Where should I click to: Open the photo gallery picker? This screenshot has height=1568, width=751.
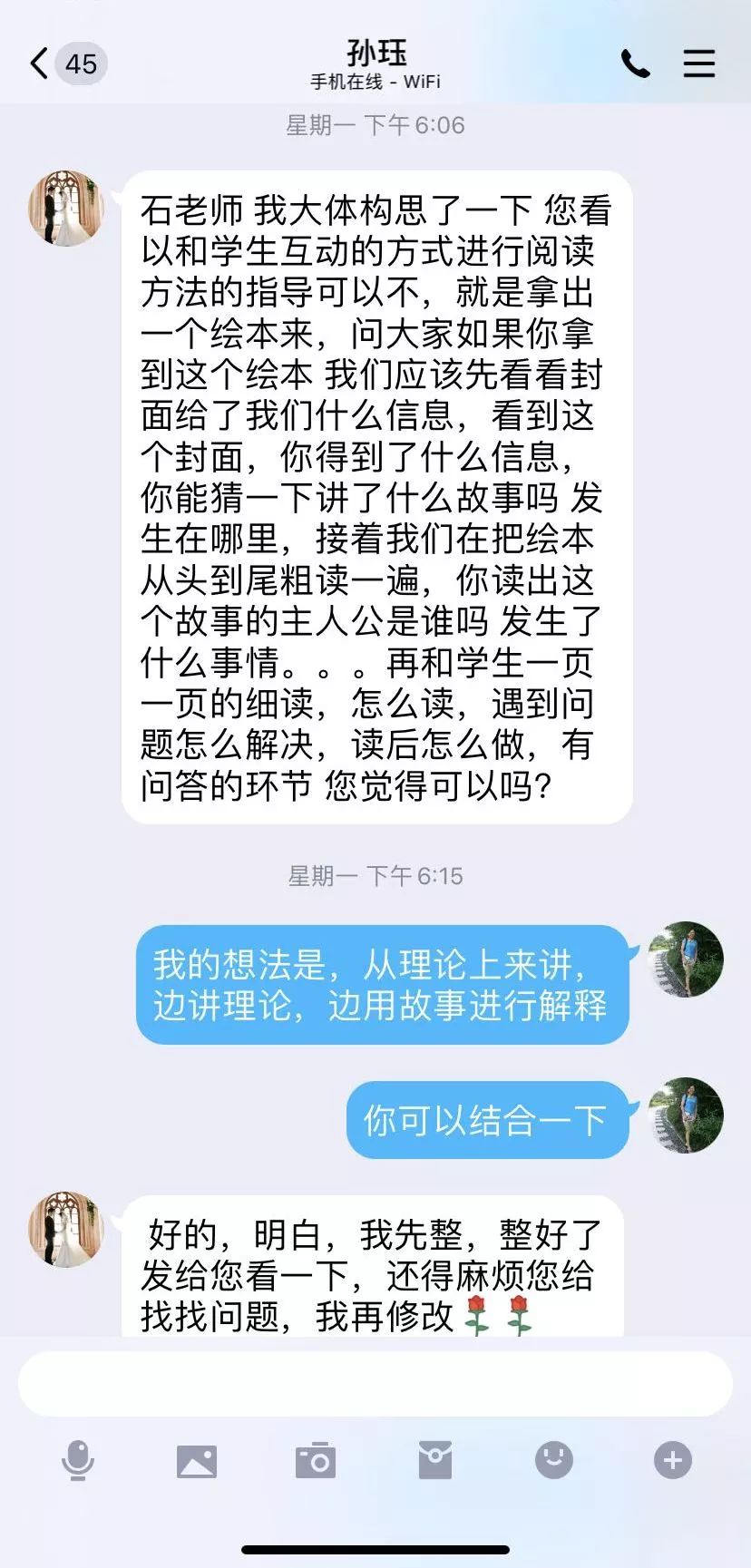click(x=197, y=1461)
